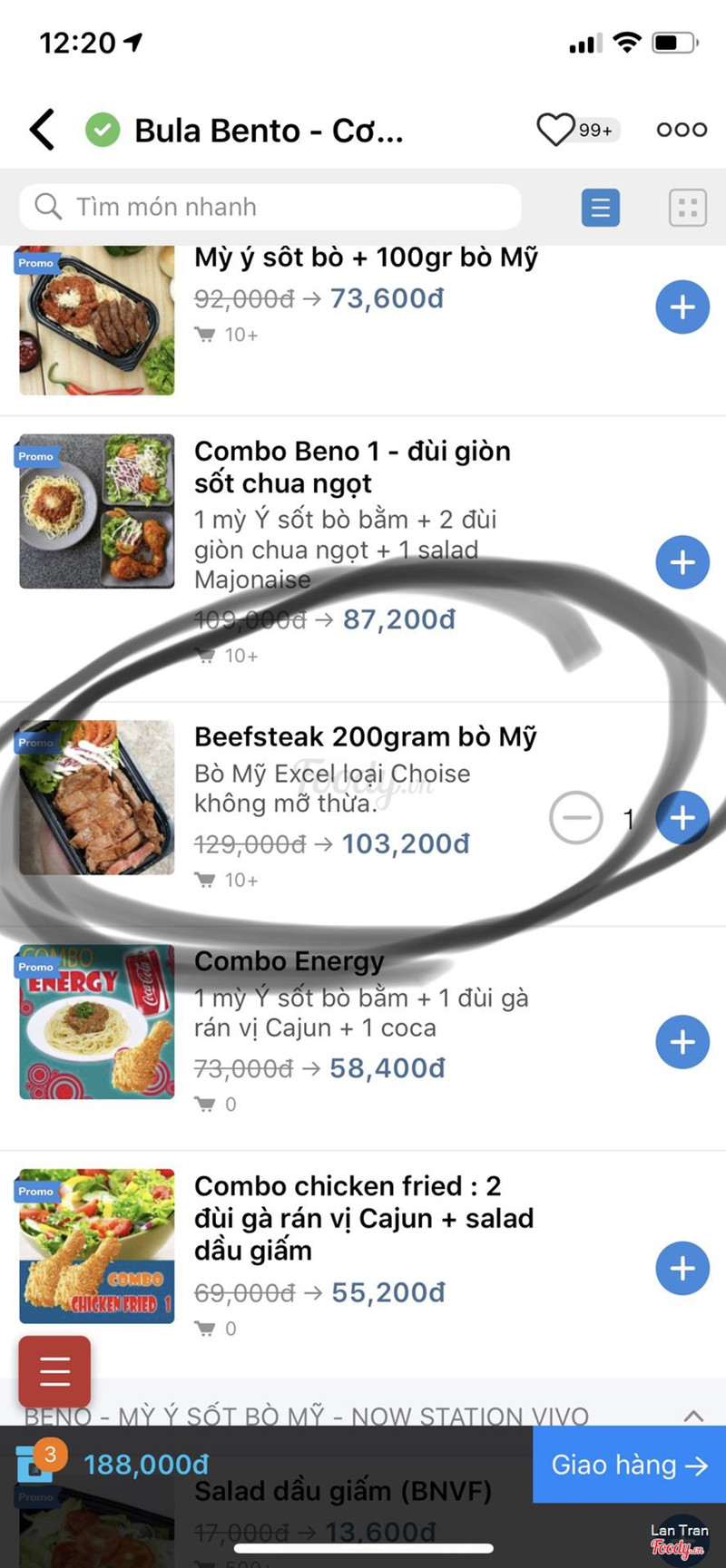Open the three-dot more options menu
The width and height of the screenshot is (726, 1568).
(x=682, y=130)
